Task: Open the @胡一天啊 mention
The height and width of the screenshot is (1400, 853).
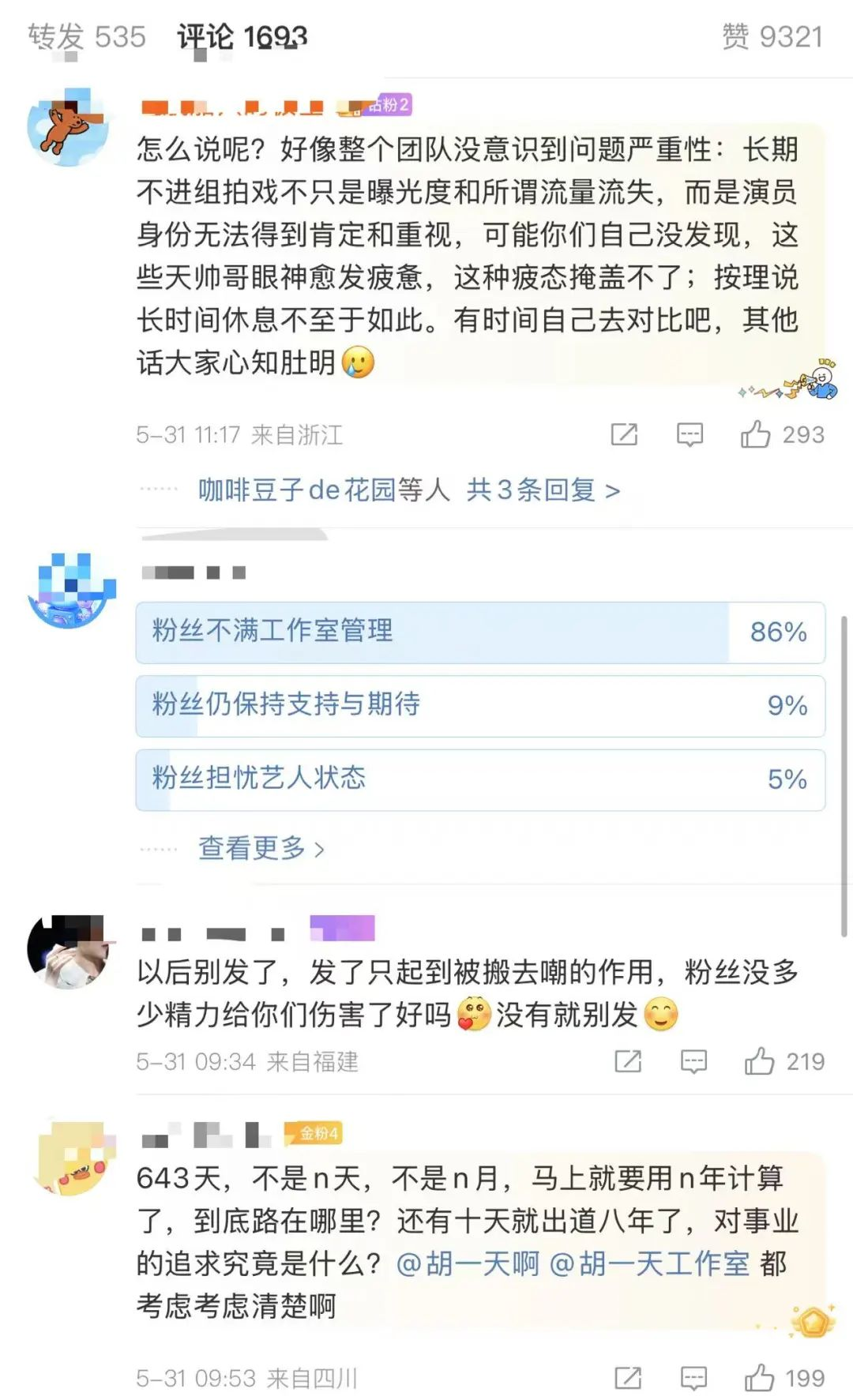Action: pos(467,1264)
